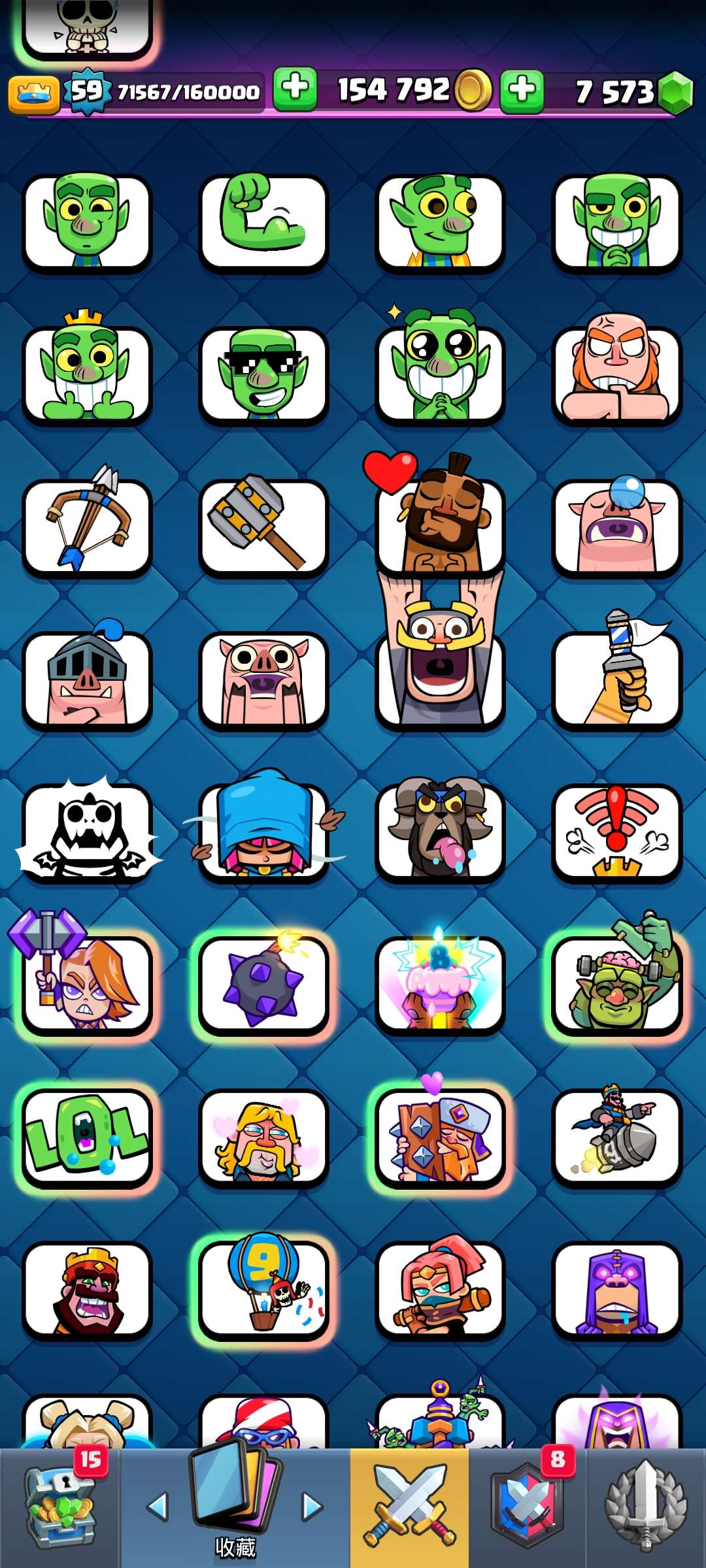
Task: Tap the green plus next to gems
Action: [522, 91]
